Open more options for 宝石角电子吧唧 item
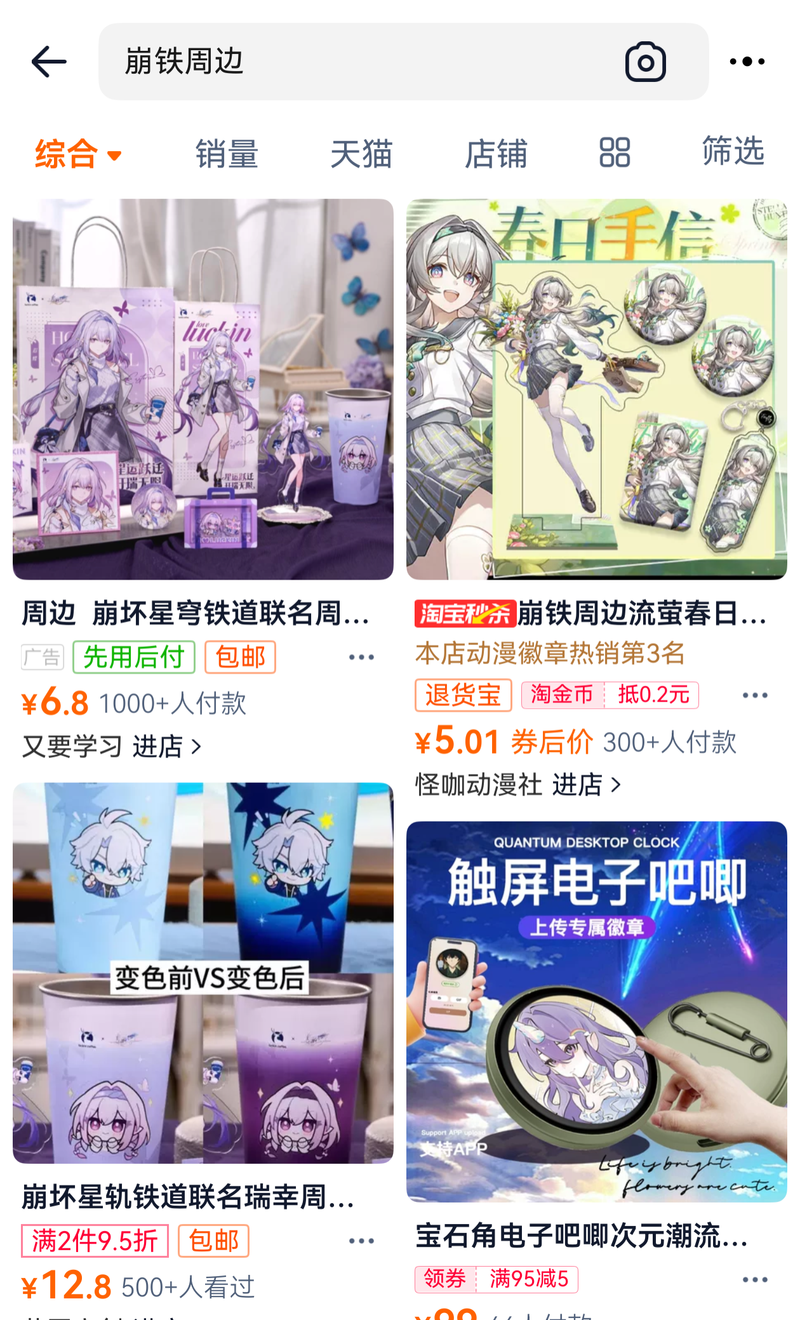800x1320 pixels. pyautogui.click(x=755, y=1279)
